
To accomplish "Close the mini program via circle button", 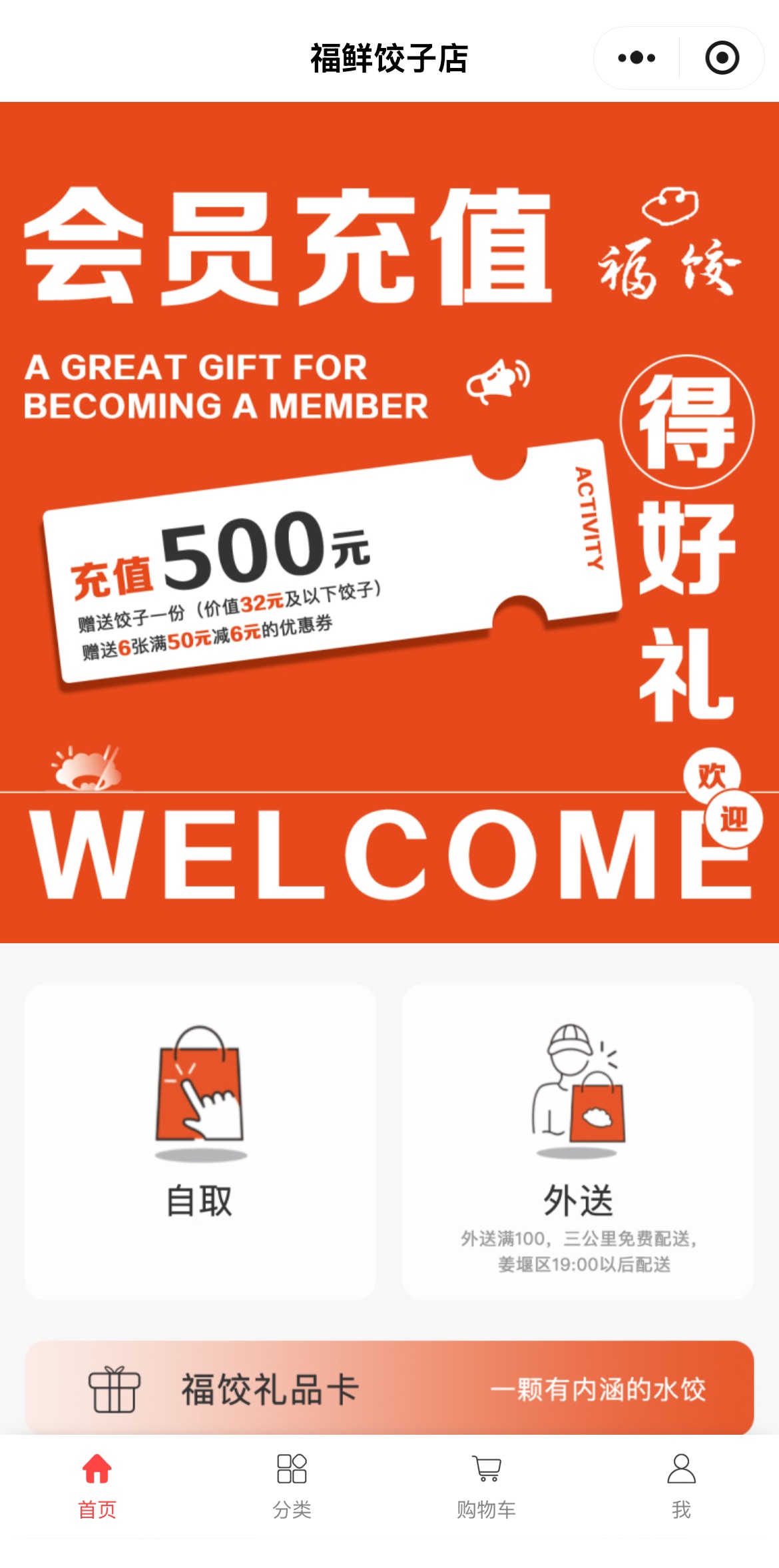I will pyautogui.click(x=722, y=58).
